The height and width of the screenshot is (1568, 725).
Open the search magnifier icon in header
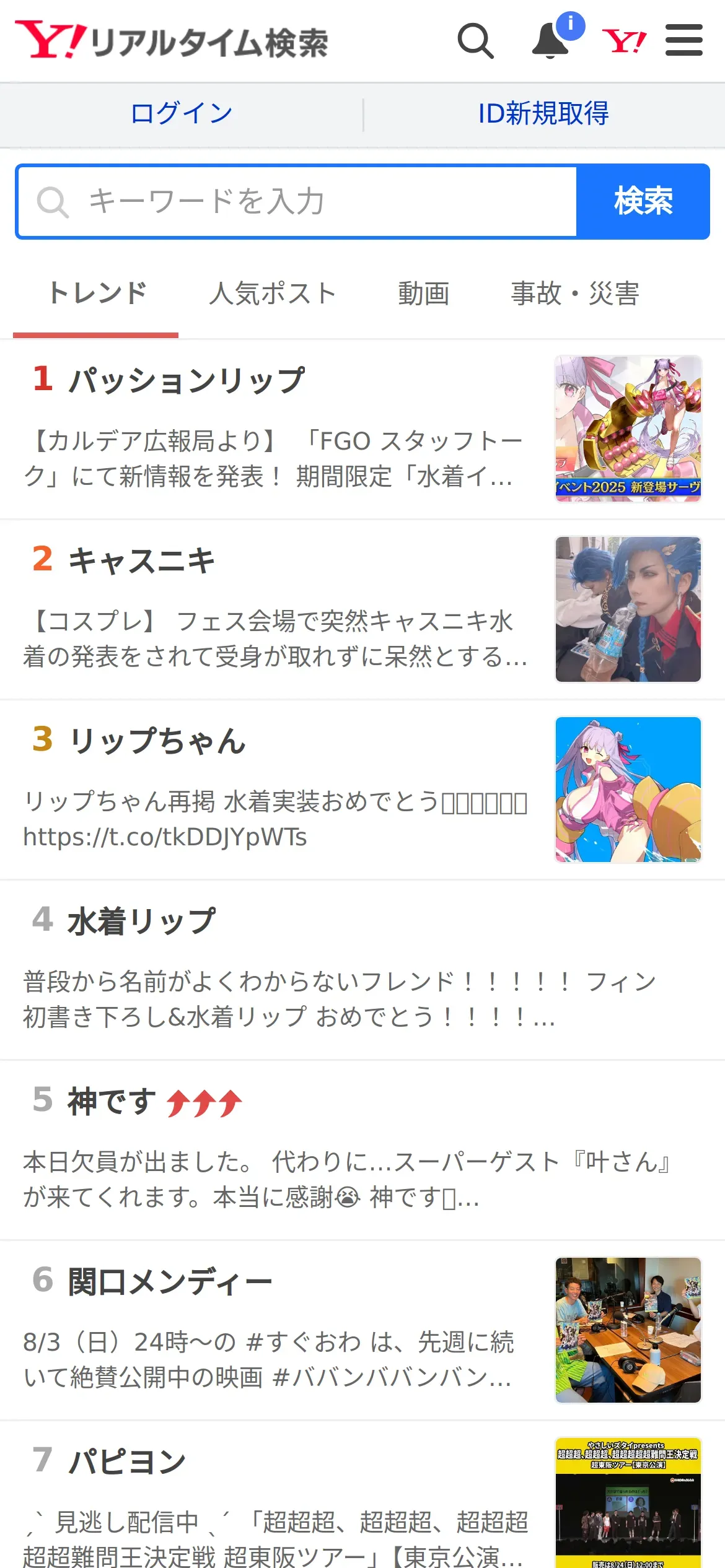coord(475,41)
